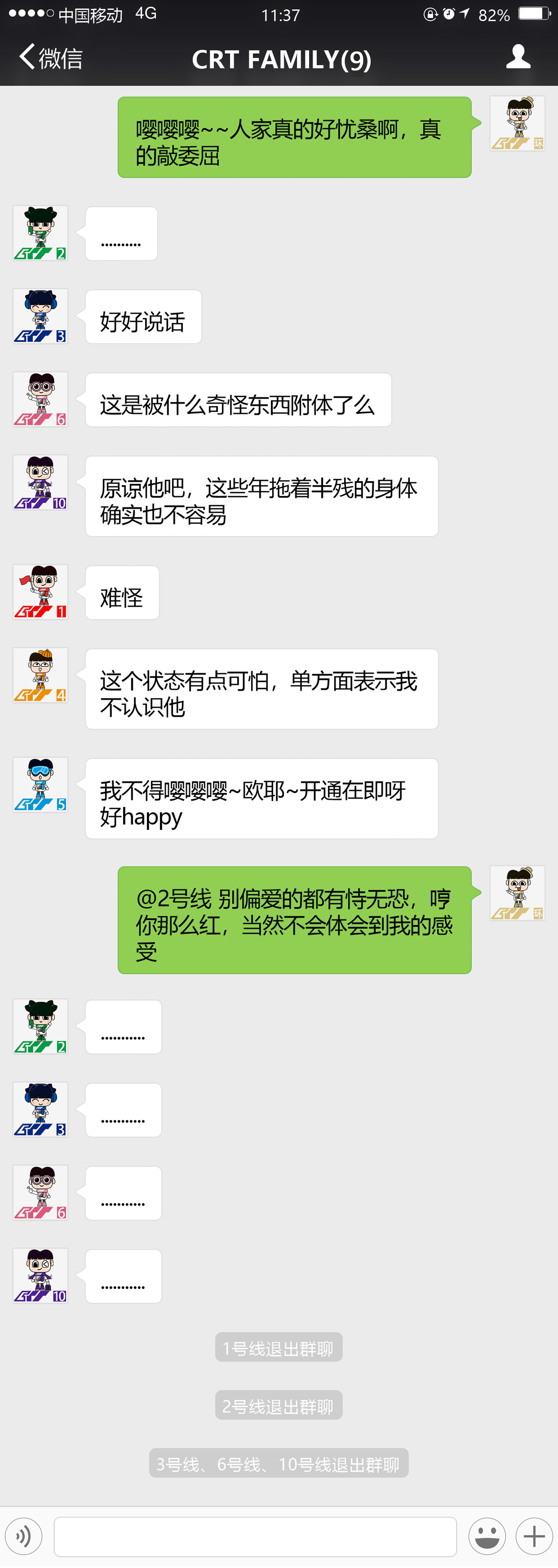Viewport: 558px width, 1568px height.
Task: Open the group info profile icon
Action: (x=518, y=56)
